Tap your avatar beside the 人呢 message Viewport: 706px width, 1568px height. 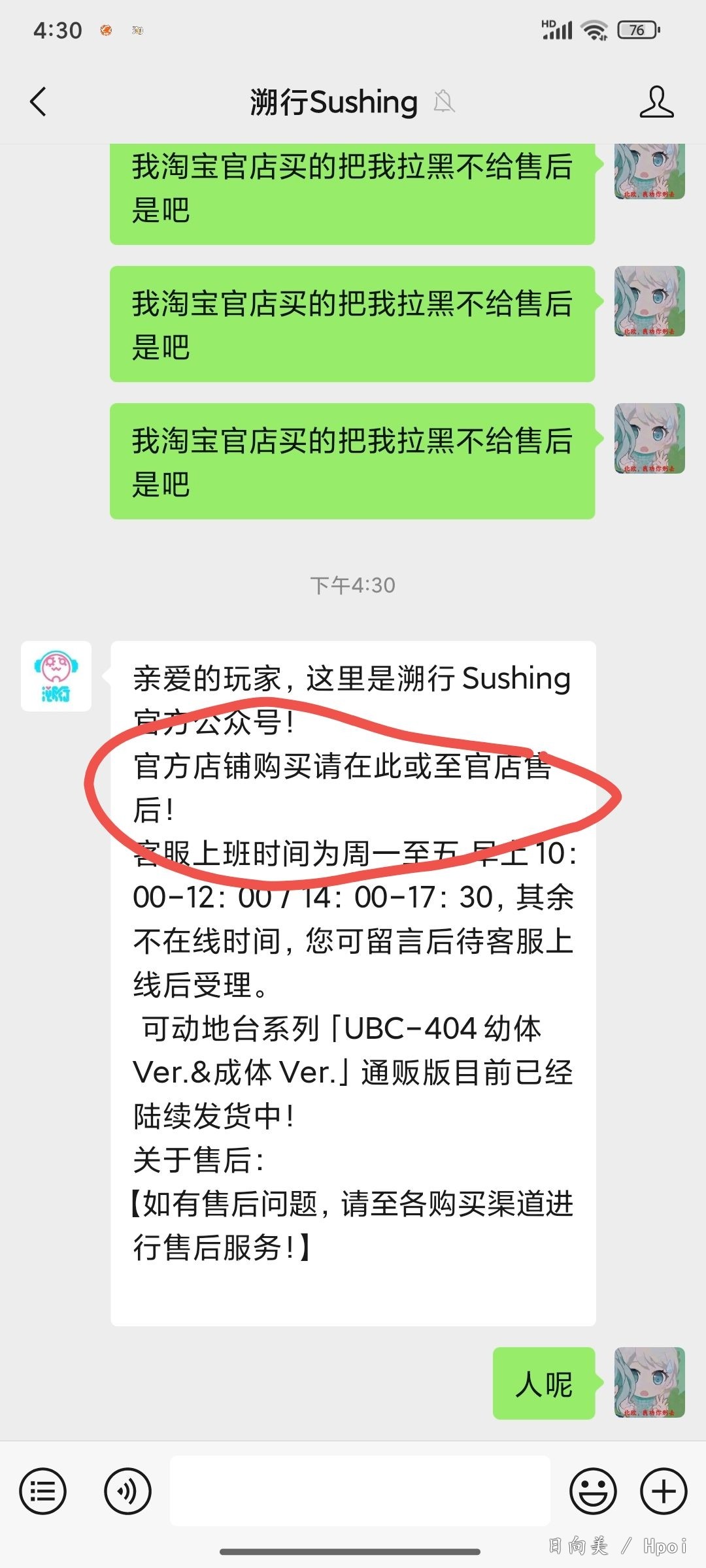click(x=649, y=1382)
